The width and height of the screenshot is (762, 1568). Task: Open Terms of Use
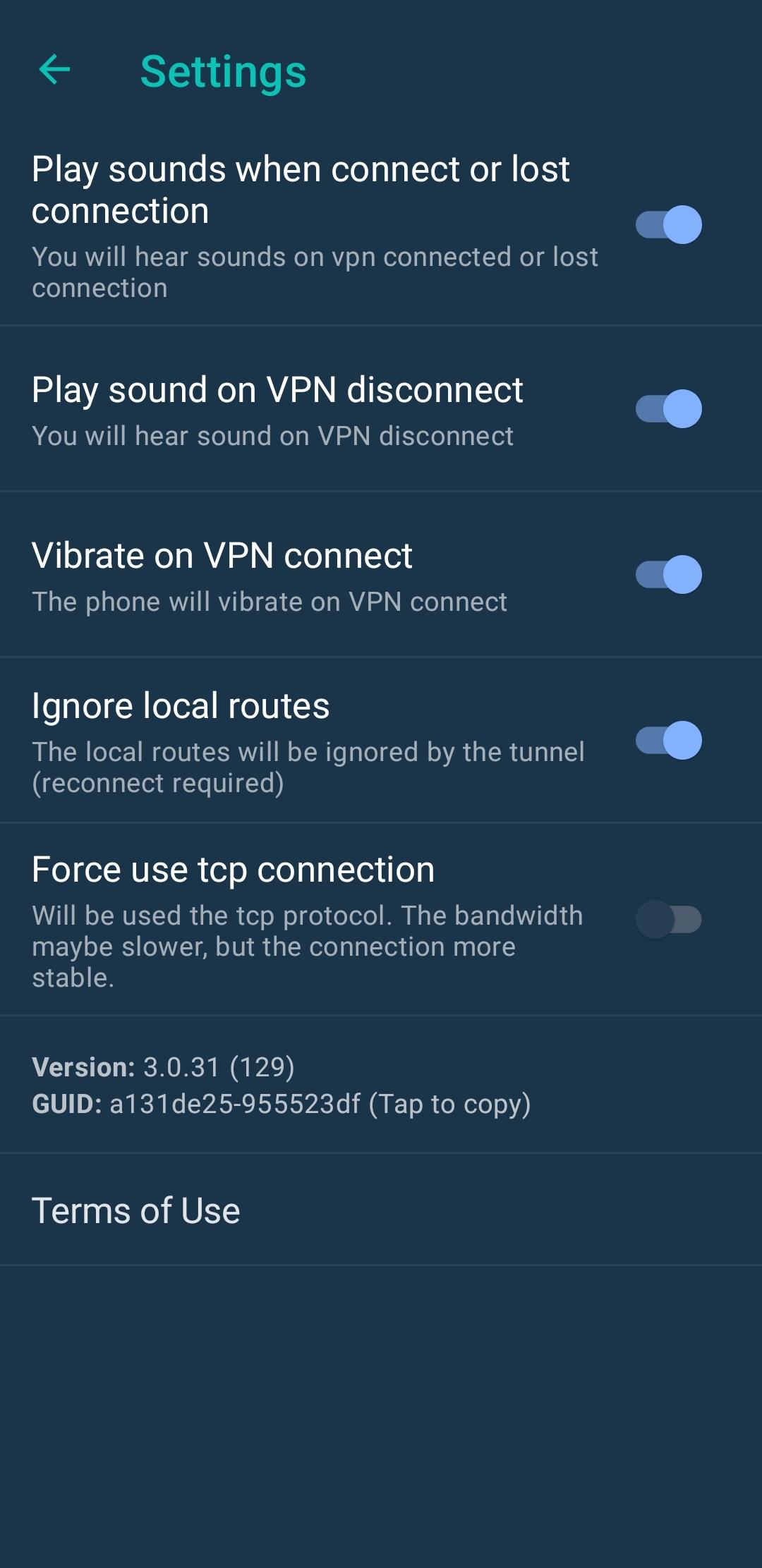381,1210
